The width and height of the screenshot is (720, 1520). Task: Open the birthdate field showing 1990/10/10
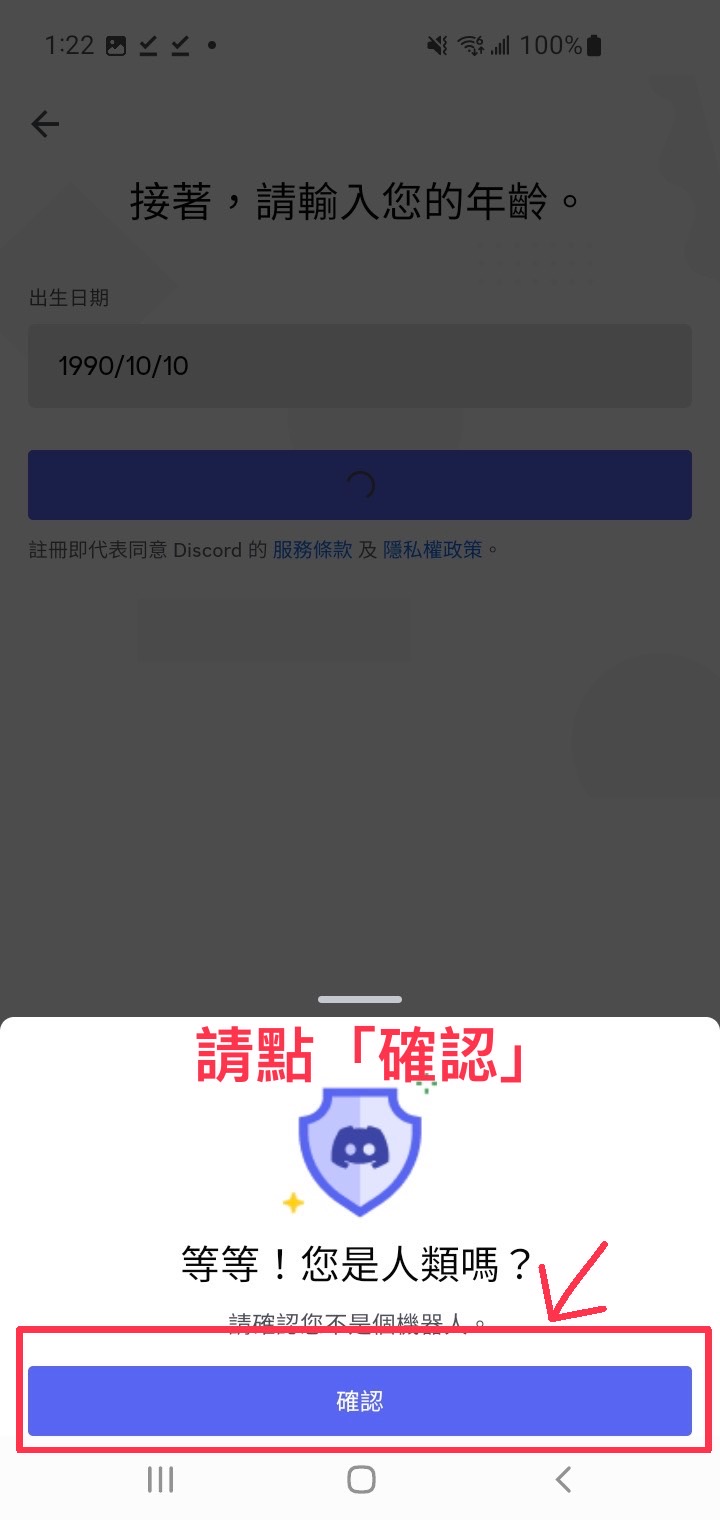pyautogui.click(x=360, y=366)
